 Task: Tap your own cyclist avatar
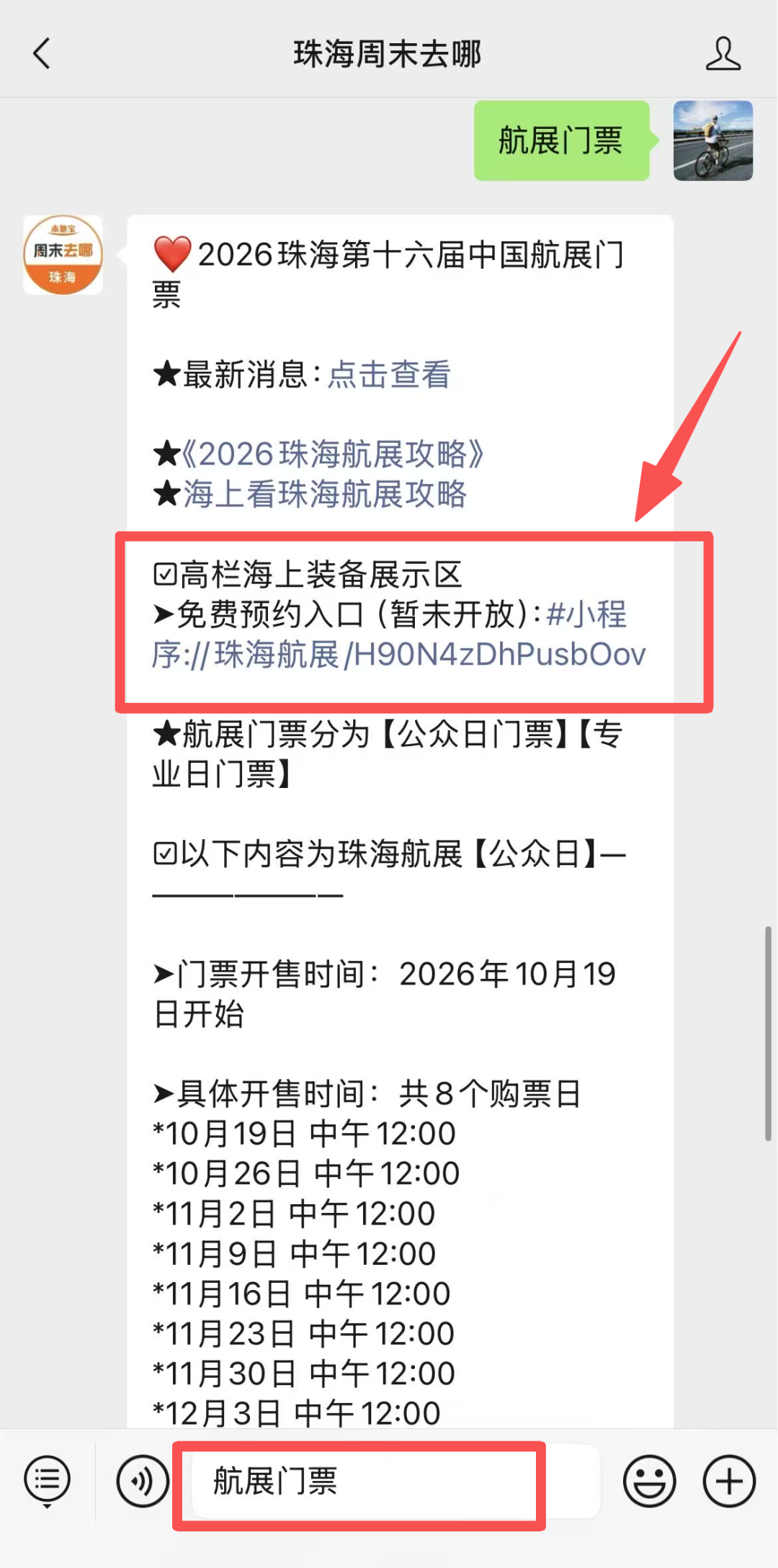click(713, 140)
